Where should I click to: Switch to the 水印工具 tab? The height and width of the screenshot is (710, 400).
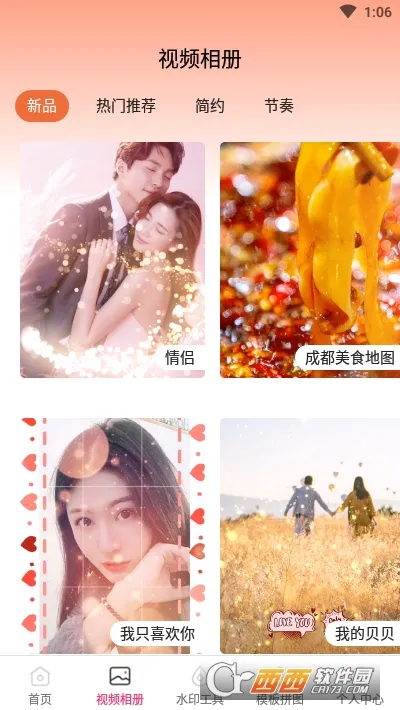coord(199,685)
